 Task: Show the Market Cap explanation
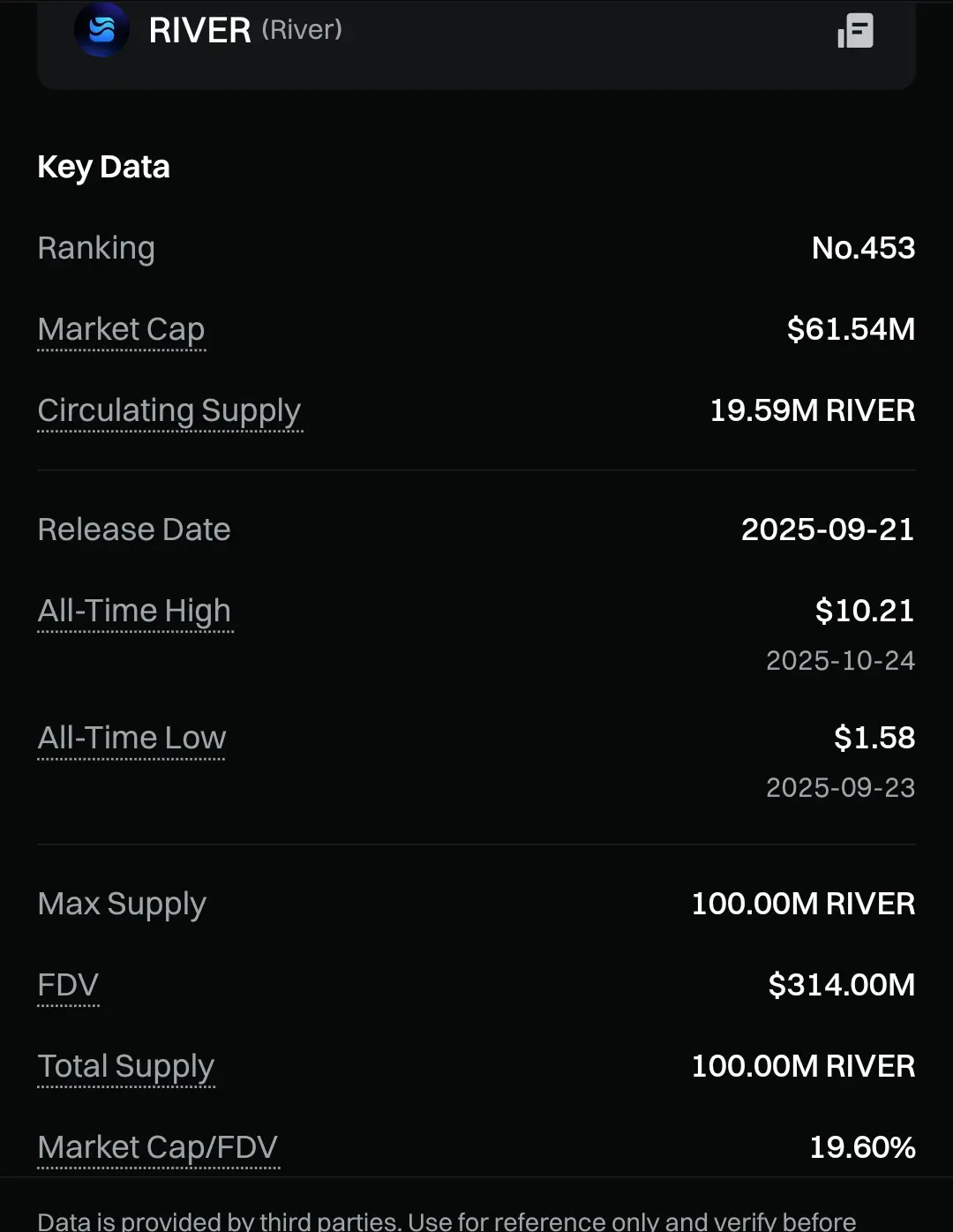pyautogui.click(x=121, y=330)
